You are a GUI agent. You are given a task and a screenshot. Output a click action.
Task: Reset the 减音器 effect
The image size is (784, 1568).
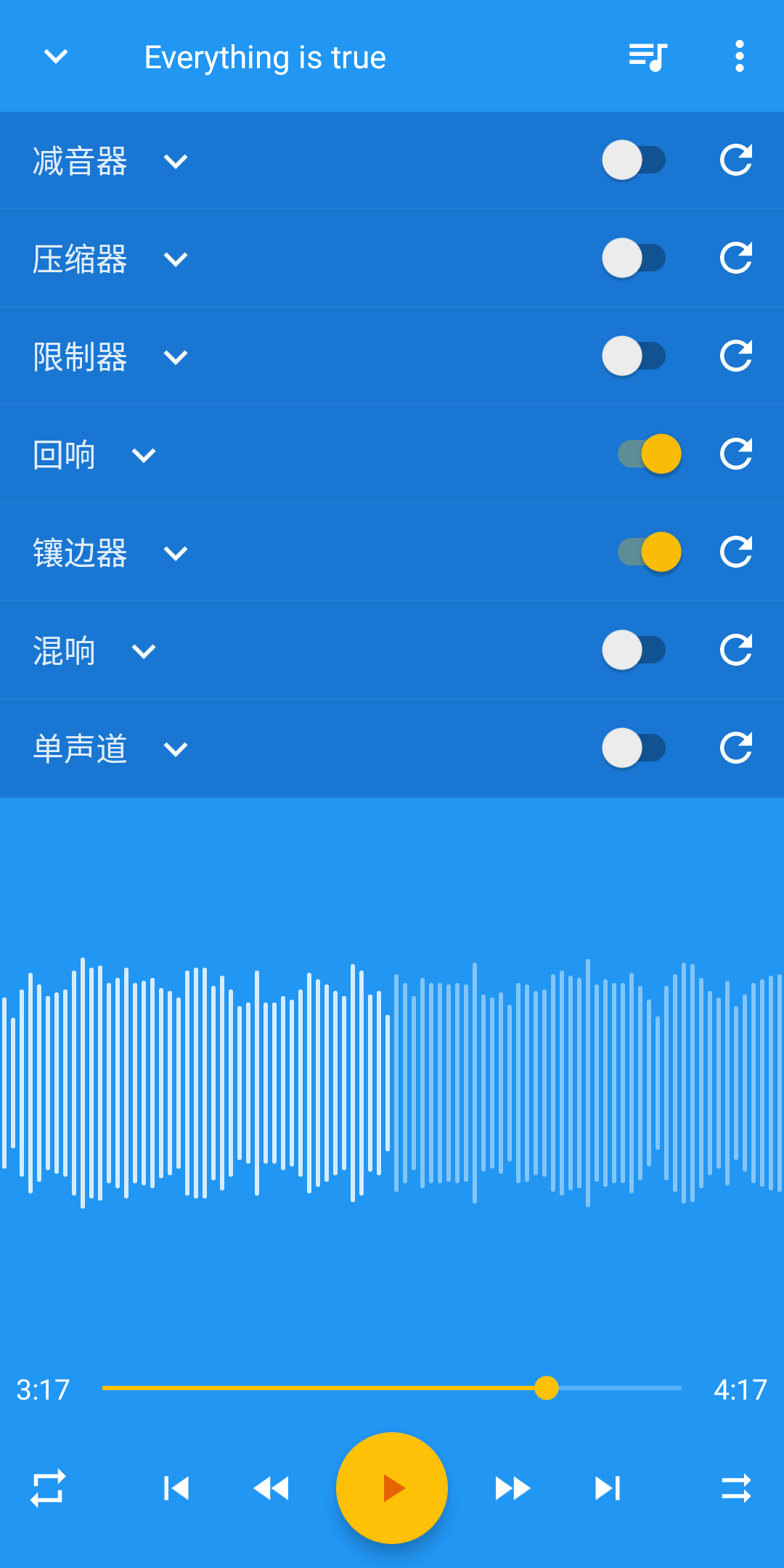[735, 160]
